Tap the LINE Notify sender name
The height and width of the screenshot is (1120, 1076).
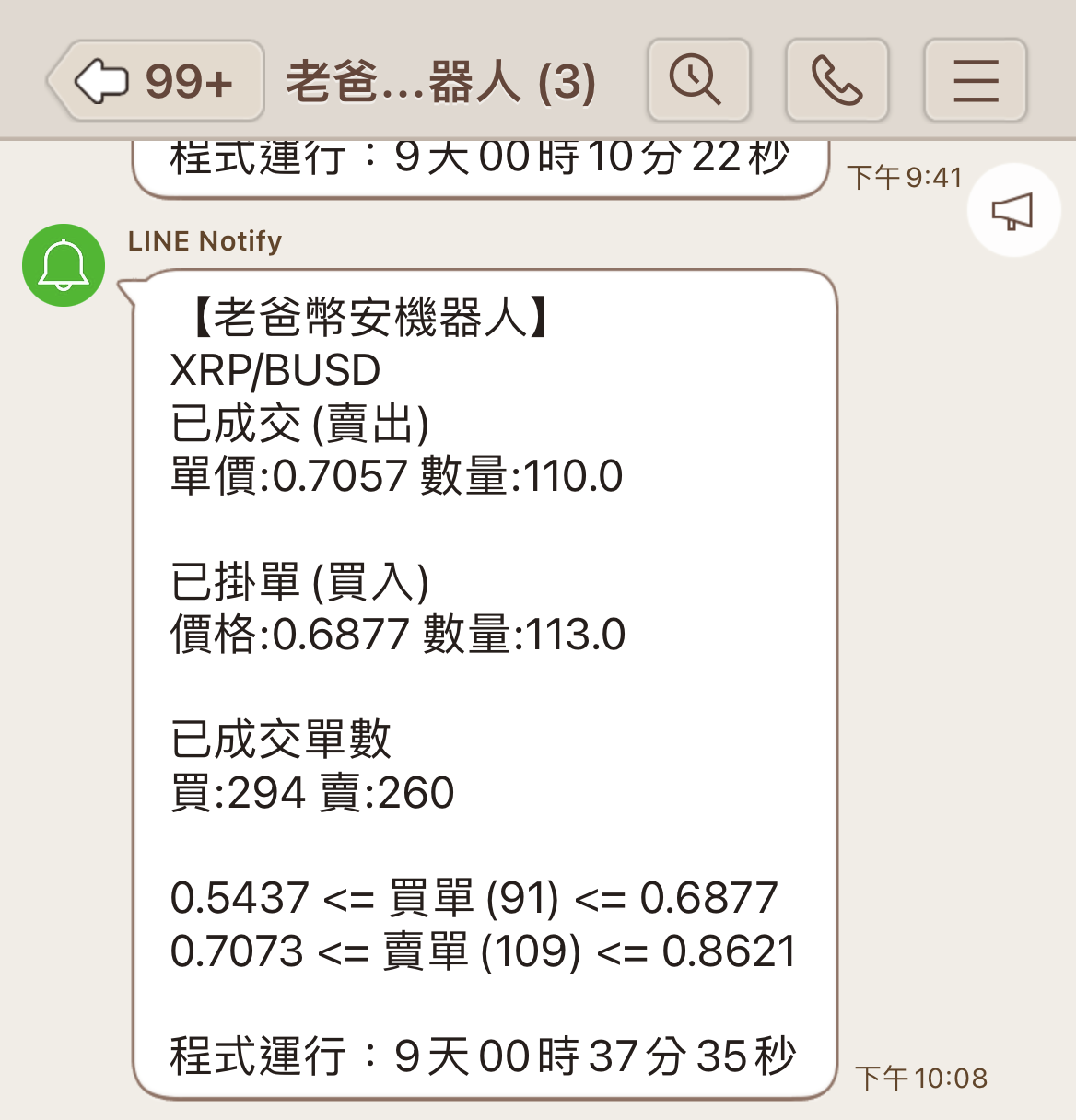click(205, 241)
